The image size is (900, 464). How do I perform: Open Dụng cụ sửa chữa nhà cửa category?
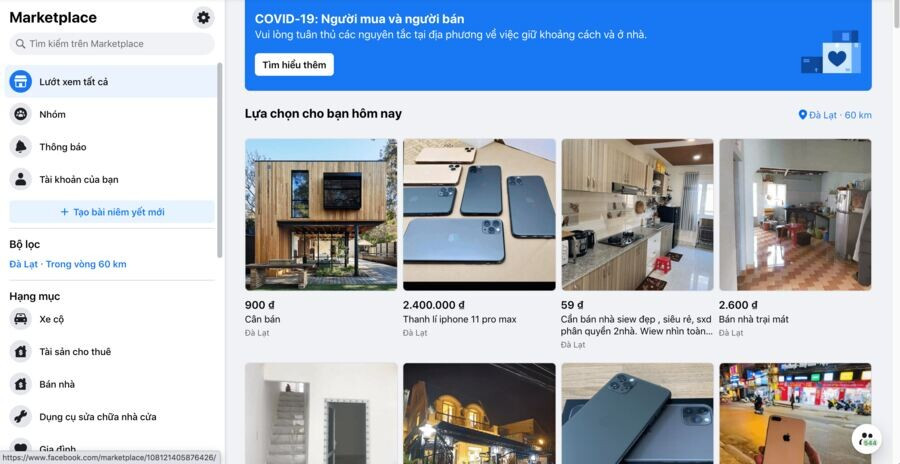pos(97,417)
